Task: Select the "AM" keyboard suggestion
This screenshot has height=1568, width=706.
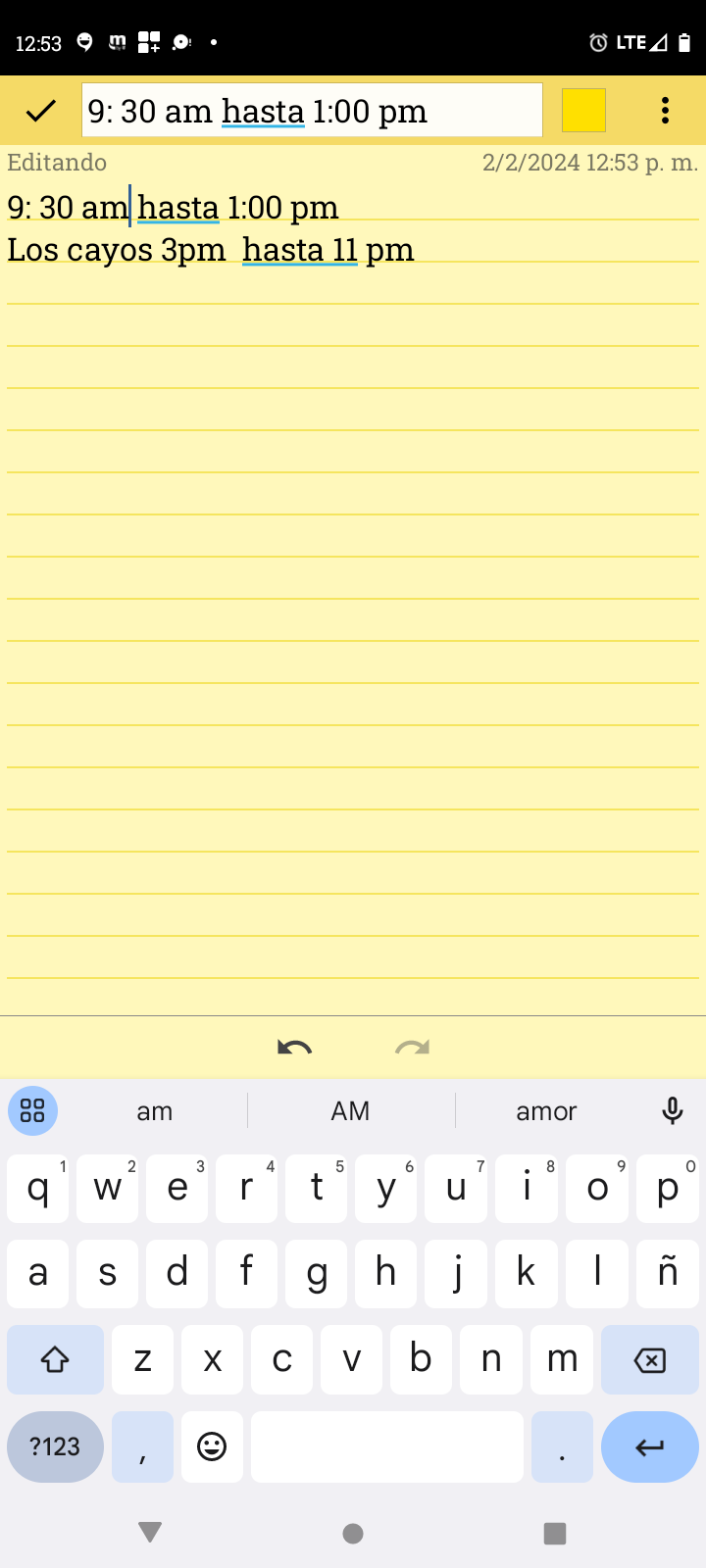Action: (350, 1111)
